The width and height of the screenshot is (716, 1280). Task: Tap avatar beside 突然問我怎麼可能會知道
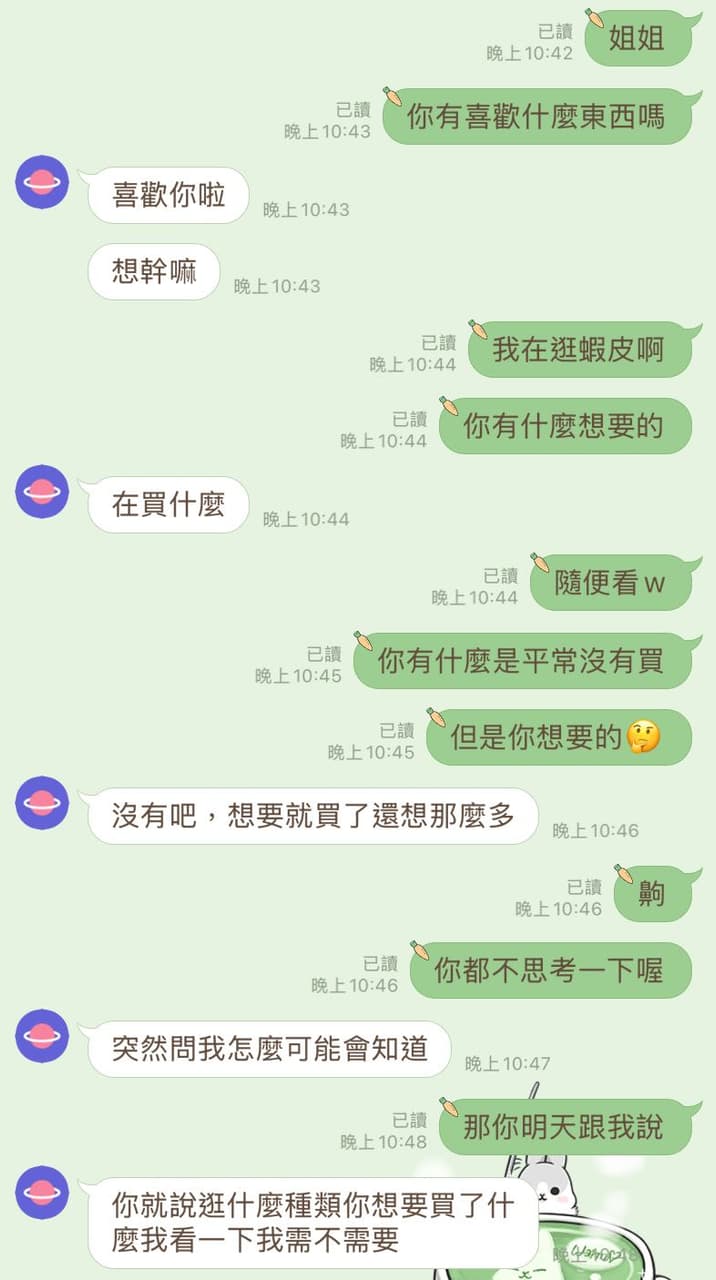coord(42,1036)
